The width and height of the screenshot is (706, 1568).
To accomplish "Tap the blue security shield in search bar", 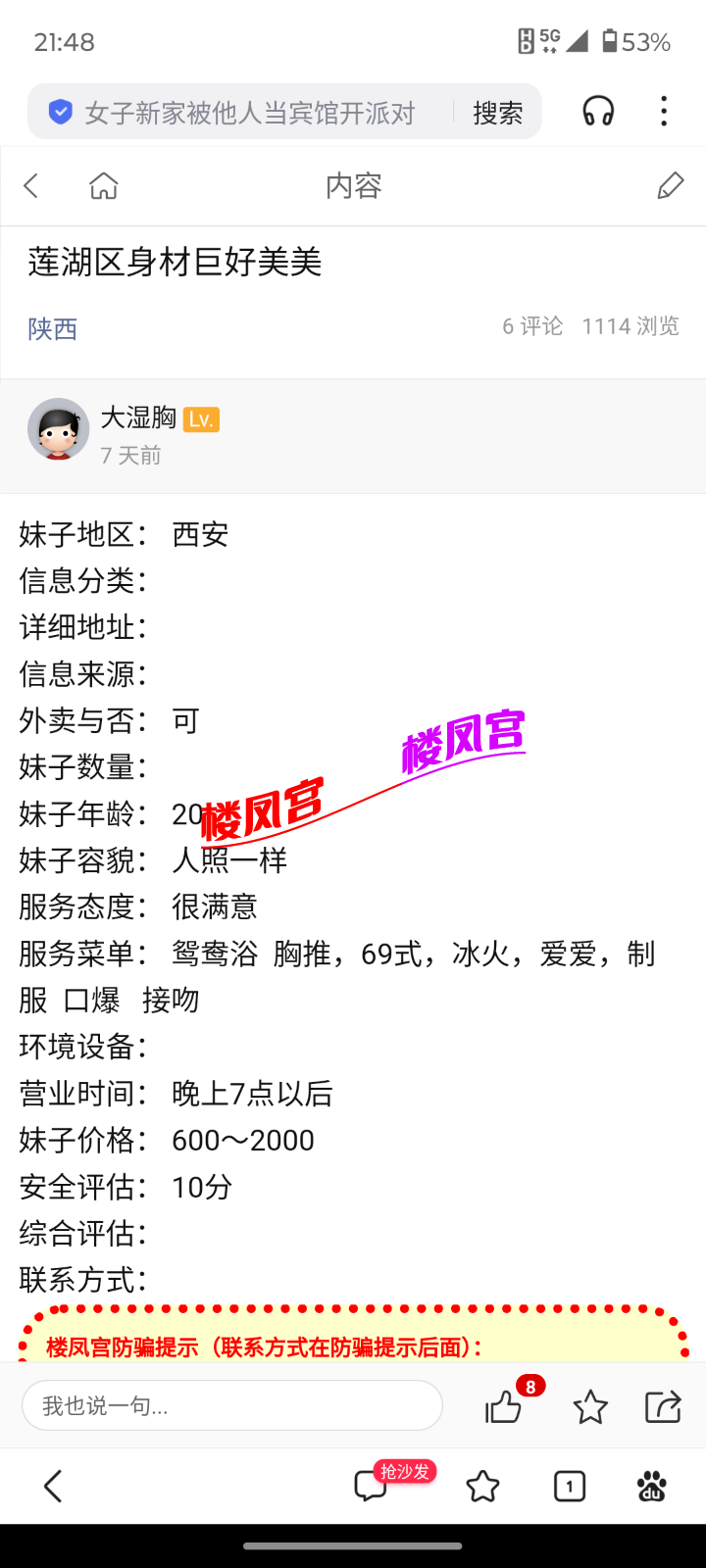I will pyautogui.click(x=61, y=112).
